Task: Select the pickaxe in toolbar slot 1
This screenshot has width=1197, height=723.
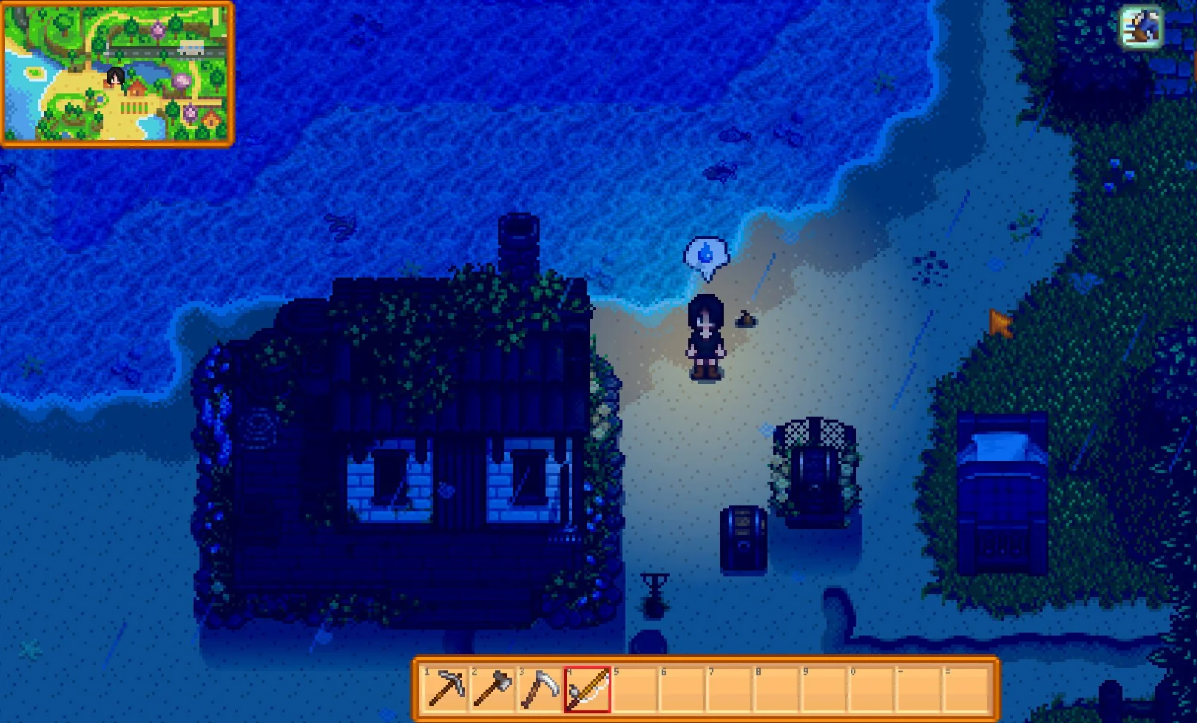Action: click(445, 689)
